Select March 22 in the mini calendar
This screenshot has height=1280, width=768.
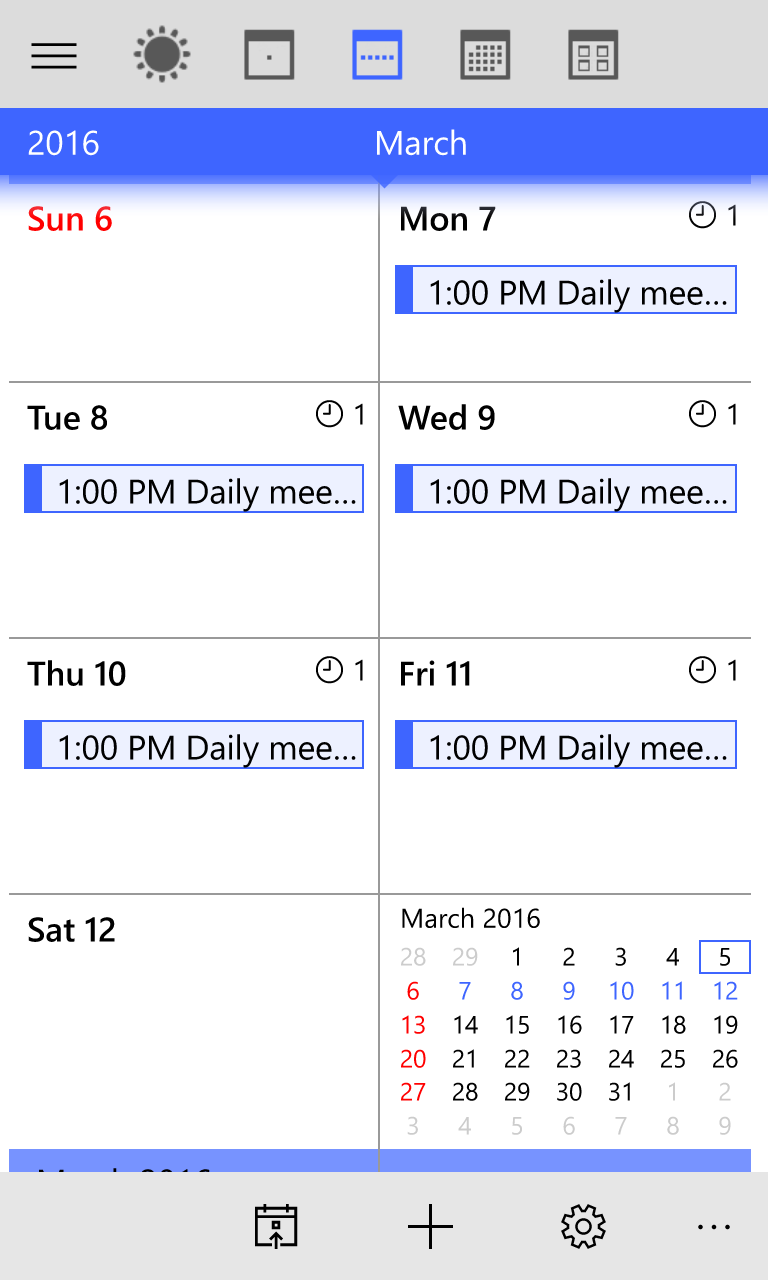tap(517, 1059)
